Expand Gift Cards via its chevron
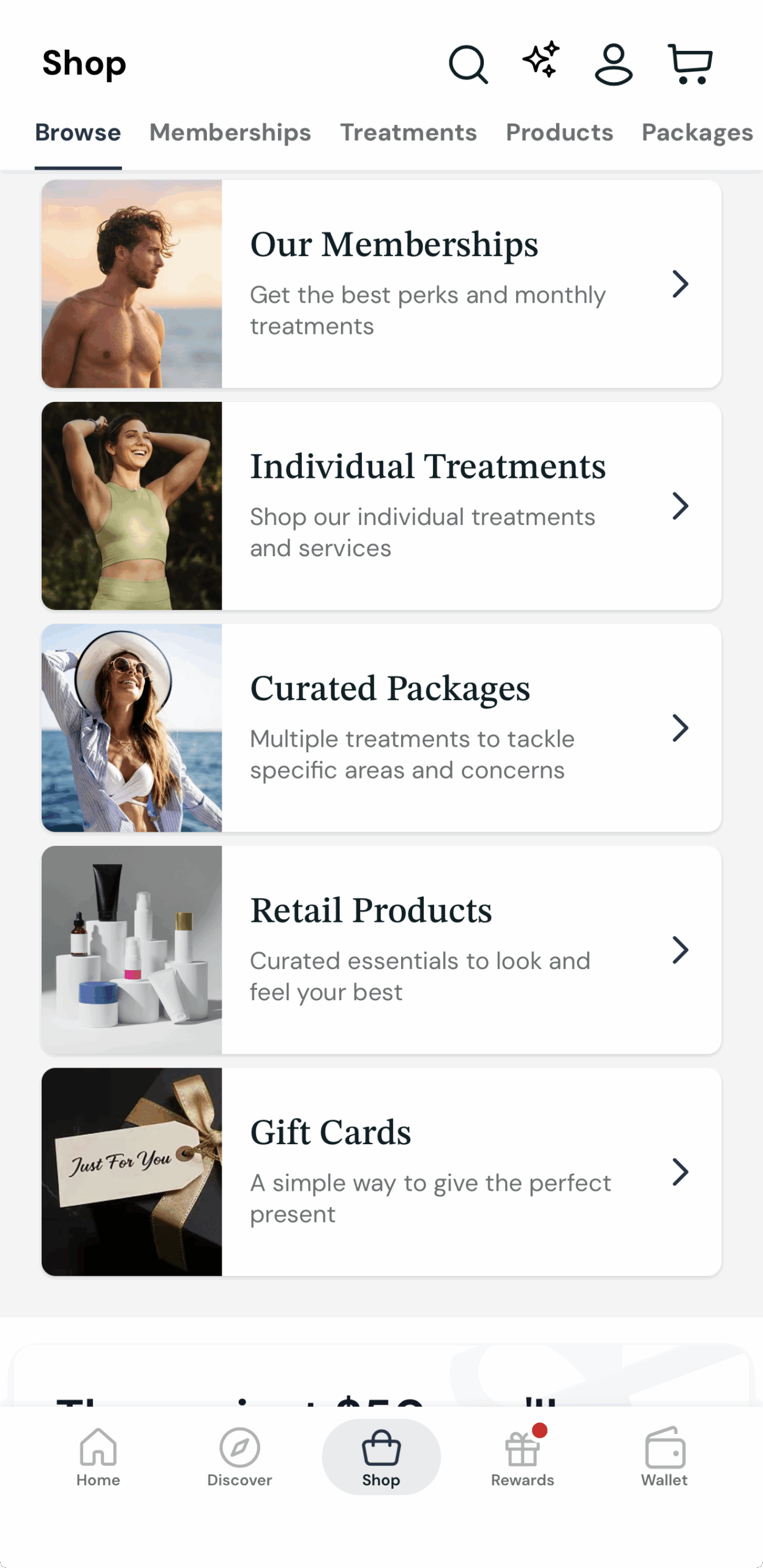Viewport: 763px width, 1568px height. tap(681, 1172)
